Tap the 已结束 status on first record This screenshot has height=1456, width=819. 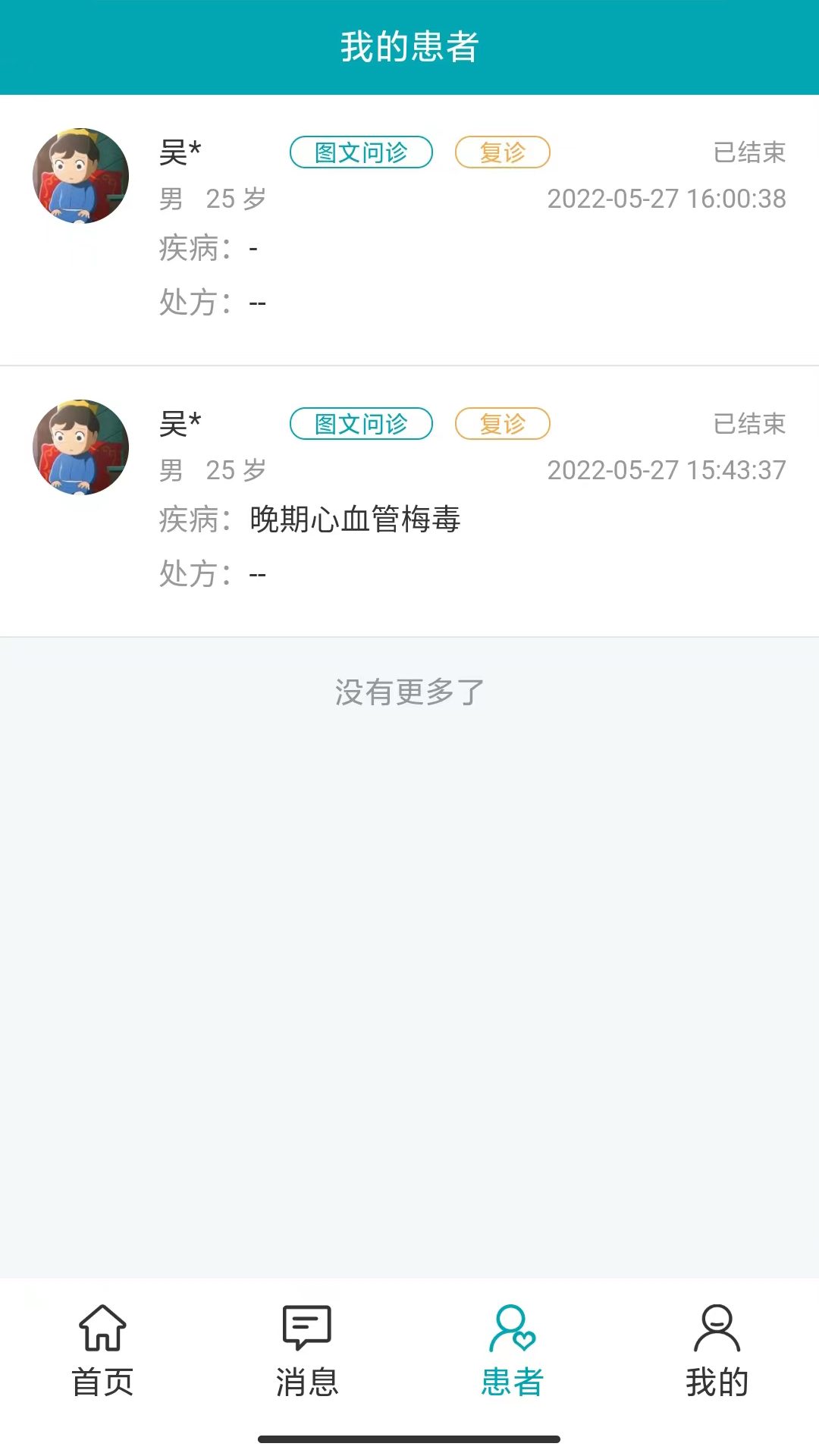750,152
